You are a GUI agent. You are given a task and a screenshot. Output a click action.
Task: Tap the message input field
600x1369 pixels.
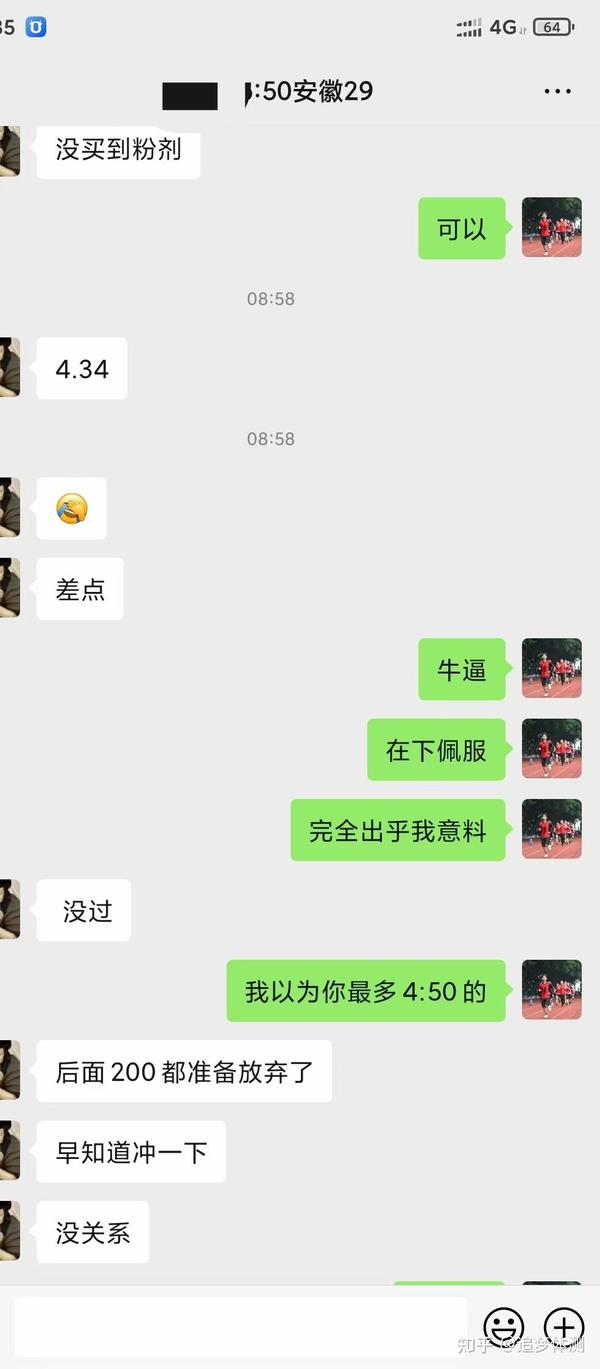240,1328
